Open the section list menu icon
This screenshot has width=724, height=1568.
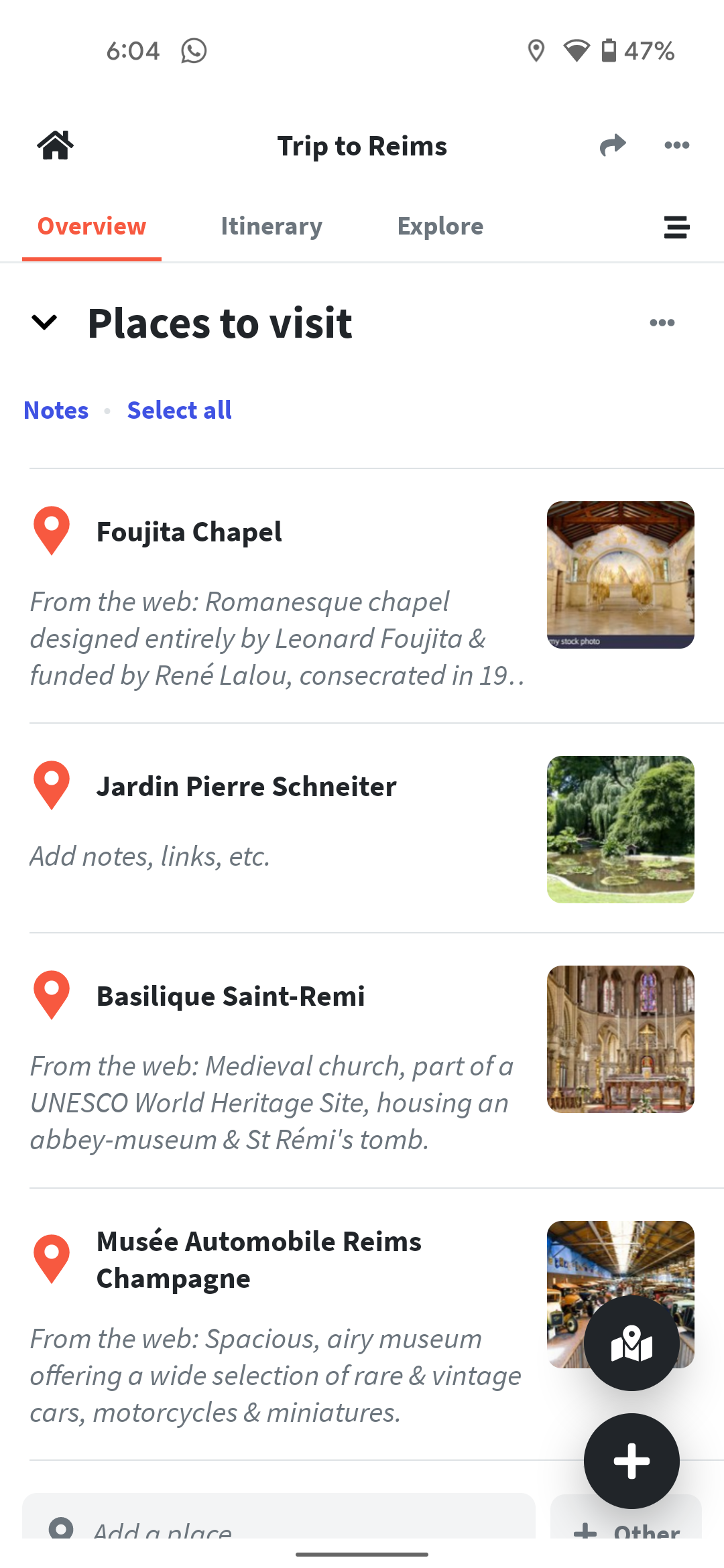click(676, 226)
